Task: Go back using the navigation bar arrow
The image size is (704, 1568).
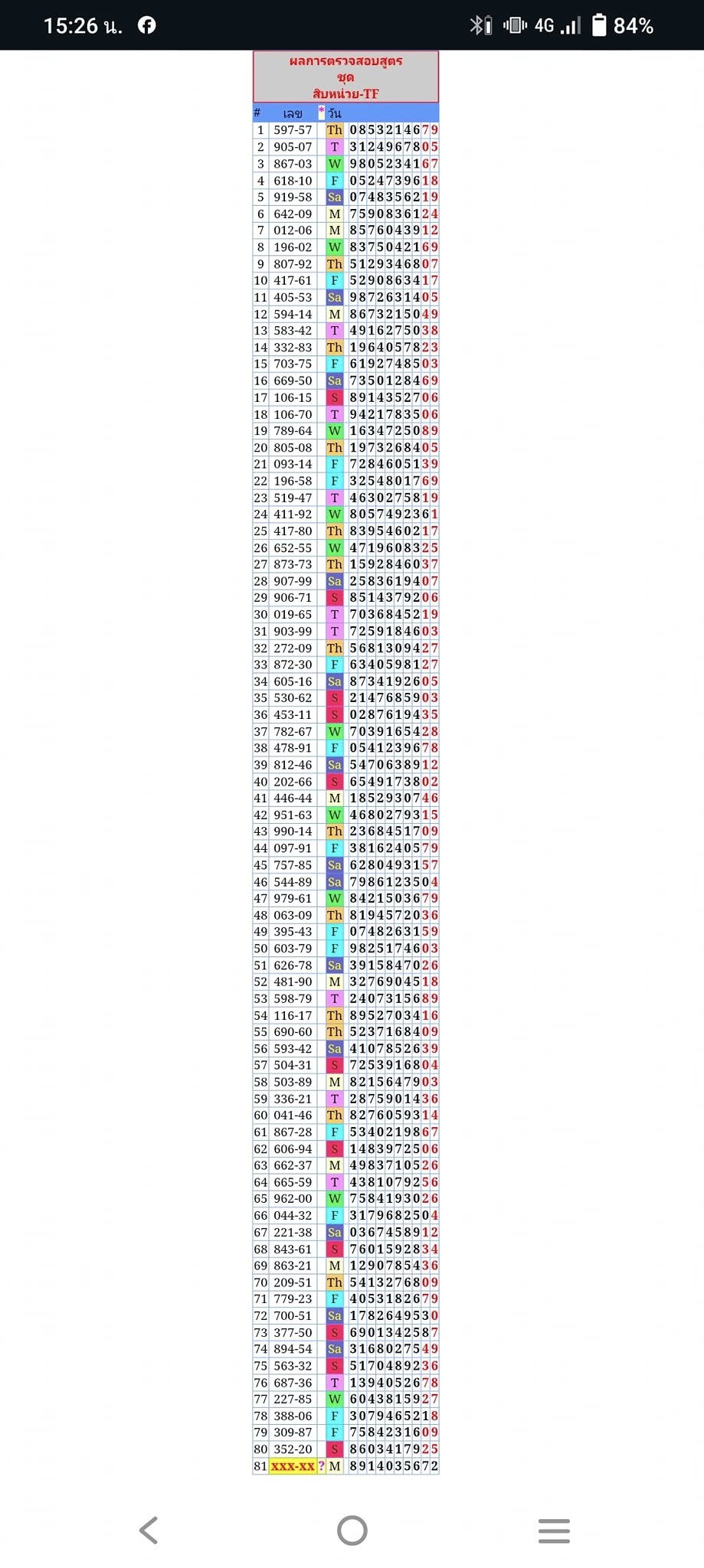Action: point(149,1530)
